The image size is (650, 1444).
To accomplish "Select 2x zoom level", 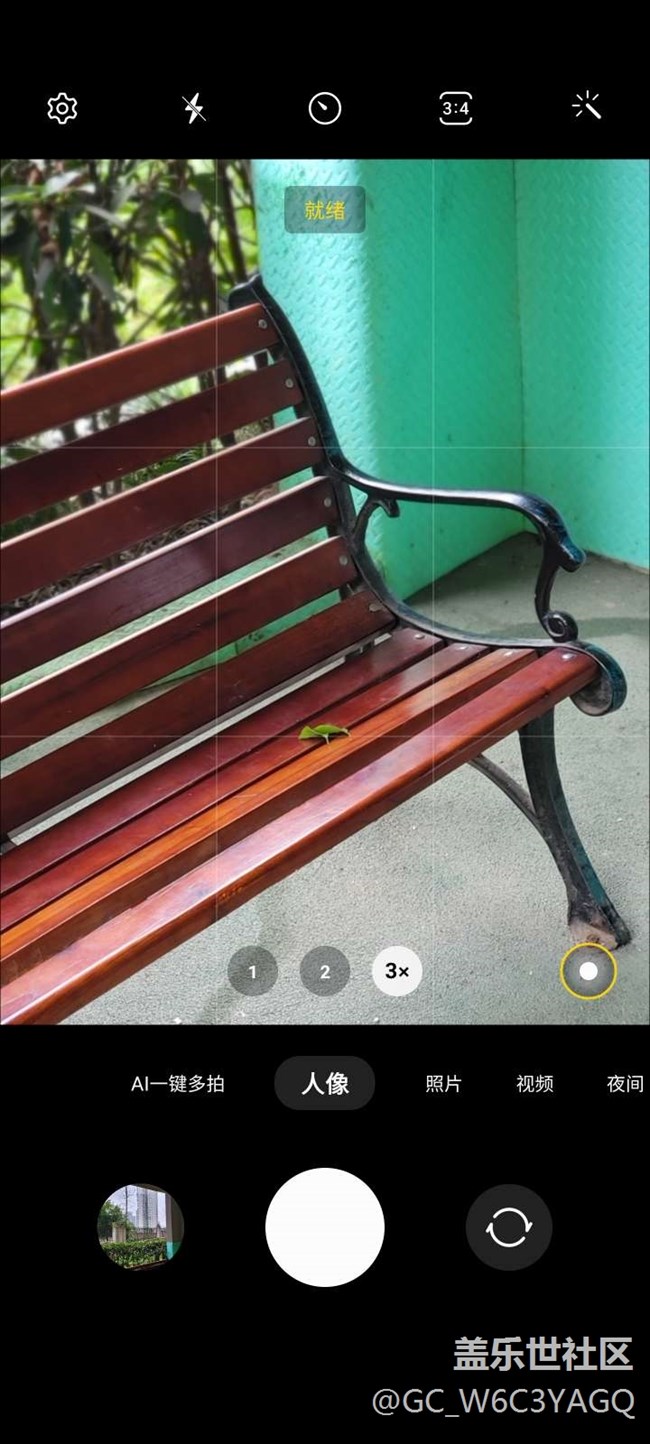I will pos(325,971).
